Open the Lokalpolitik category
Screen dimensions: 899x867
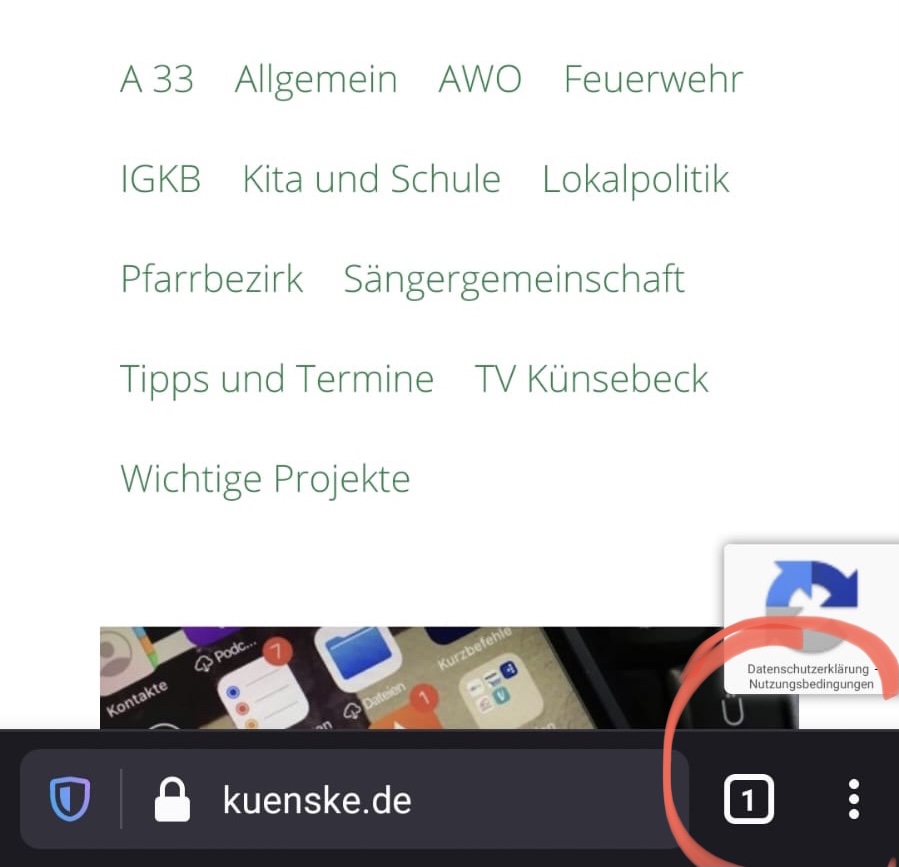click(635, 179)
